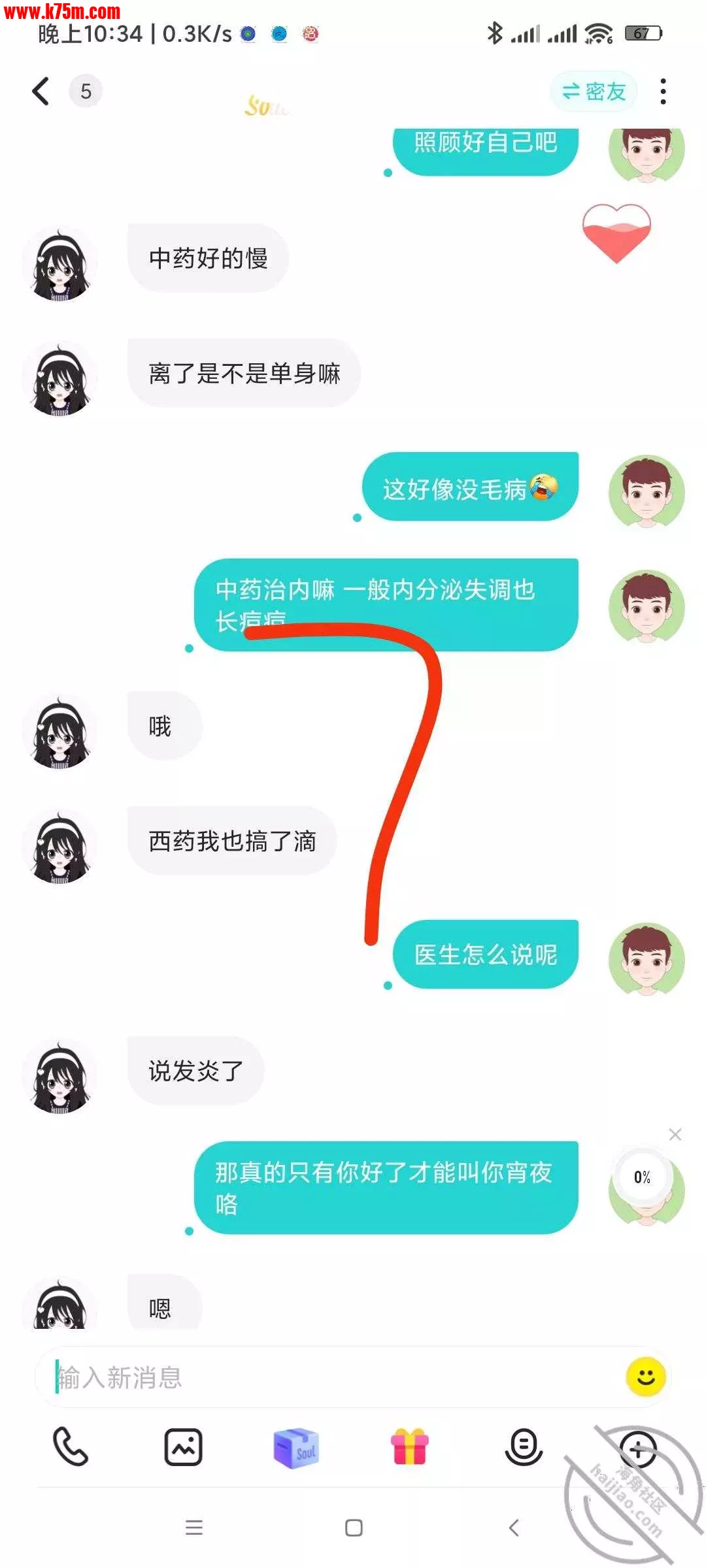Send a gift with the gift icon
The image size is (706, 1568).
click(410, 1447)
